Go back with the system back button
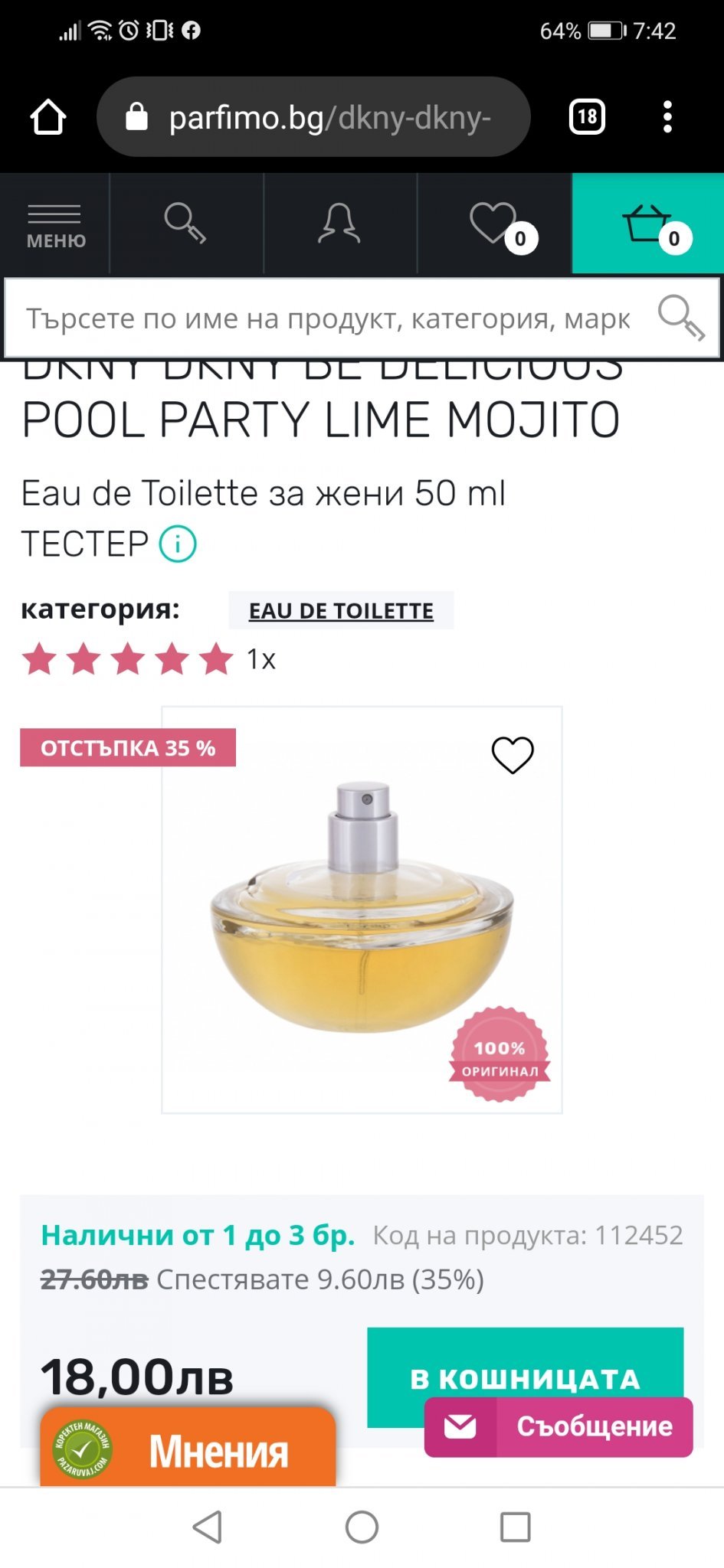Screen dimensions: 724x1568 (x=208, y=1527)
